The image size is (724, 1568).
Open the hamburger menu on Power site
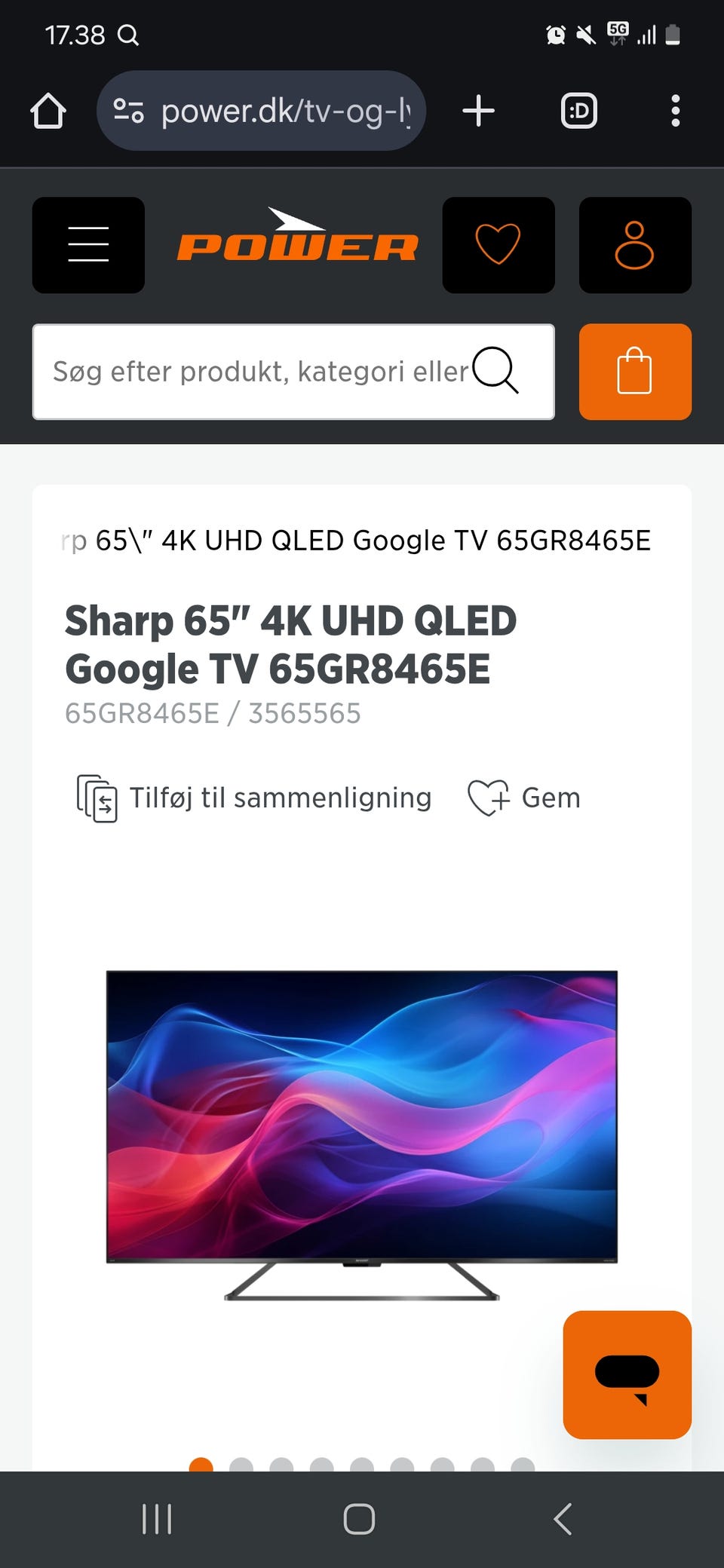pyautogui.click(x=88, y=245)
